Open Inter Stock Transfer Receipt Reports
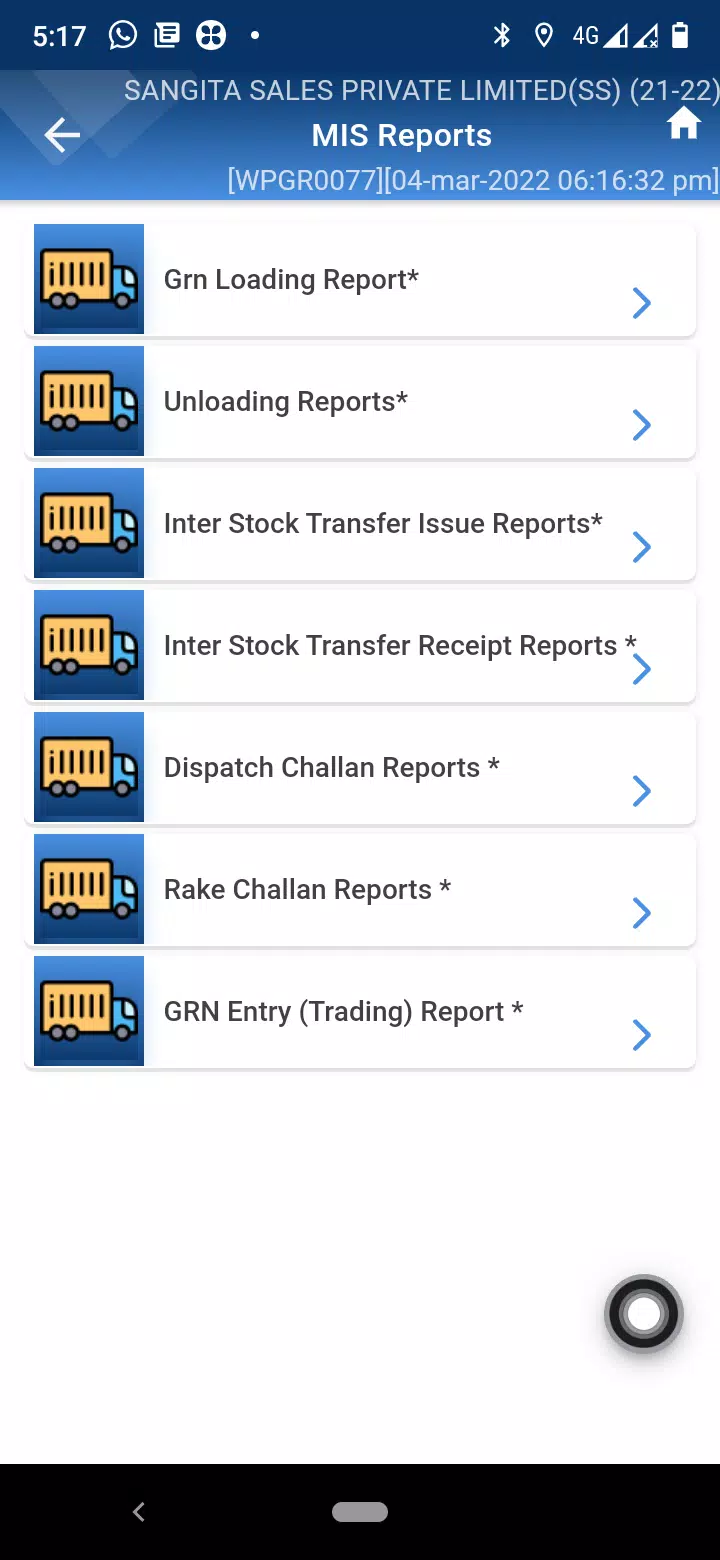The image size is (720, 1560). [360, 645]
